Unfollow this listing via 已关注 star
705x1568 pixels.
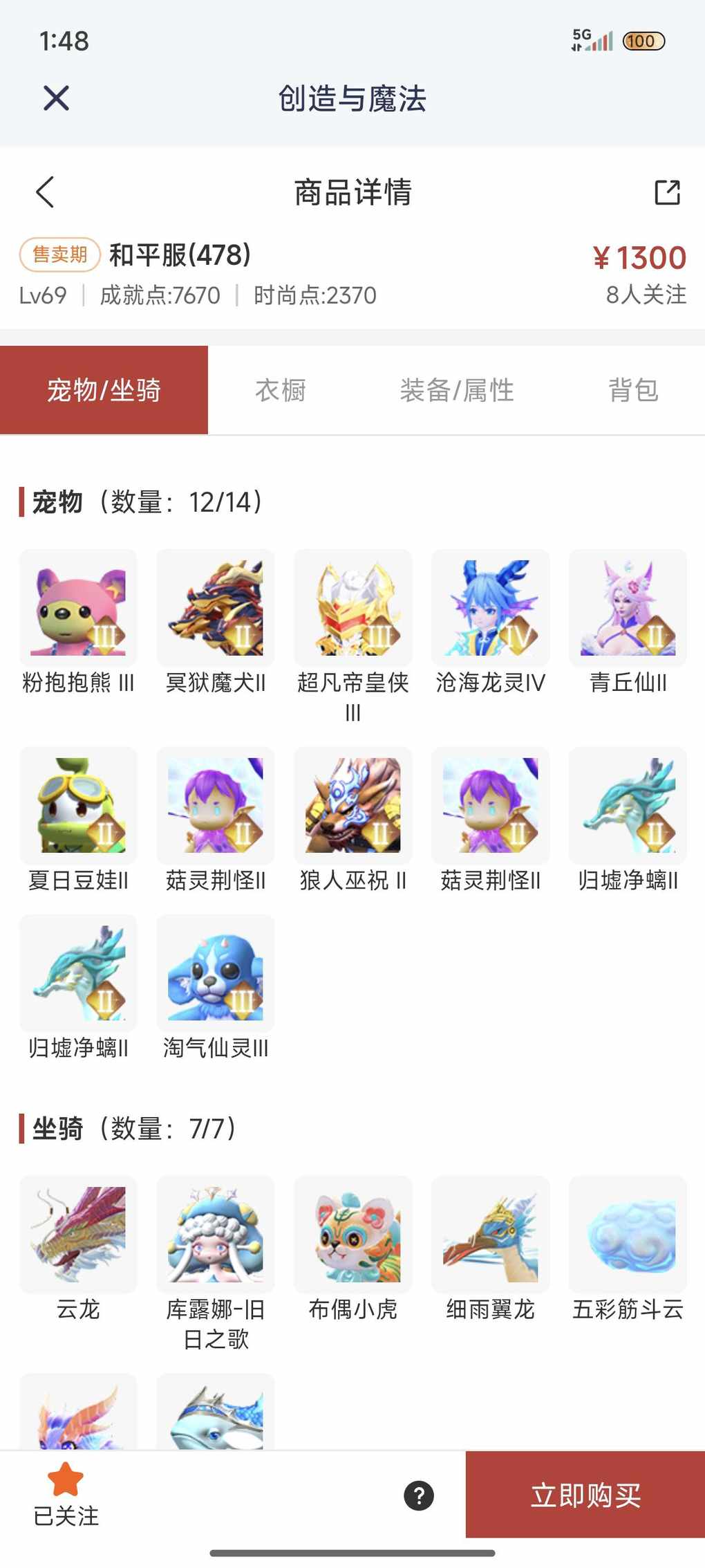66,1494
